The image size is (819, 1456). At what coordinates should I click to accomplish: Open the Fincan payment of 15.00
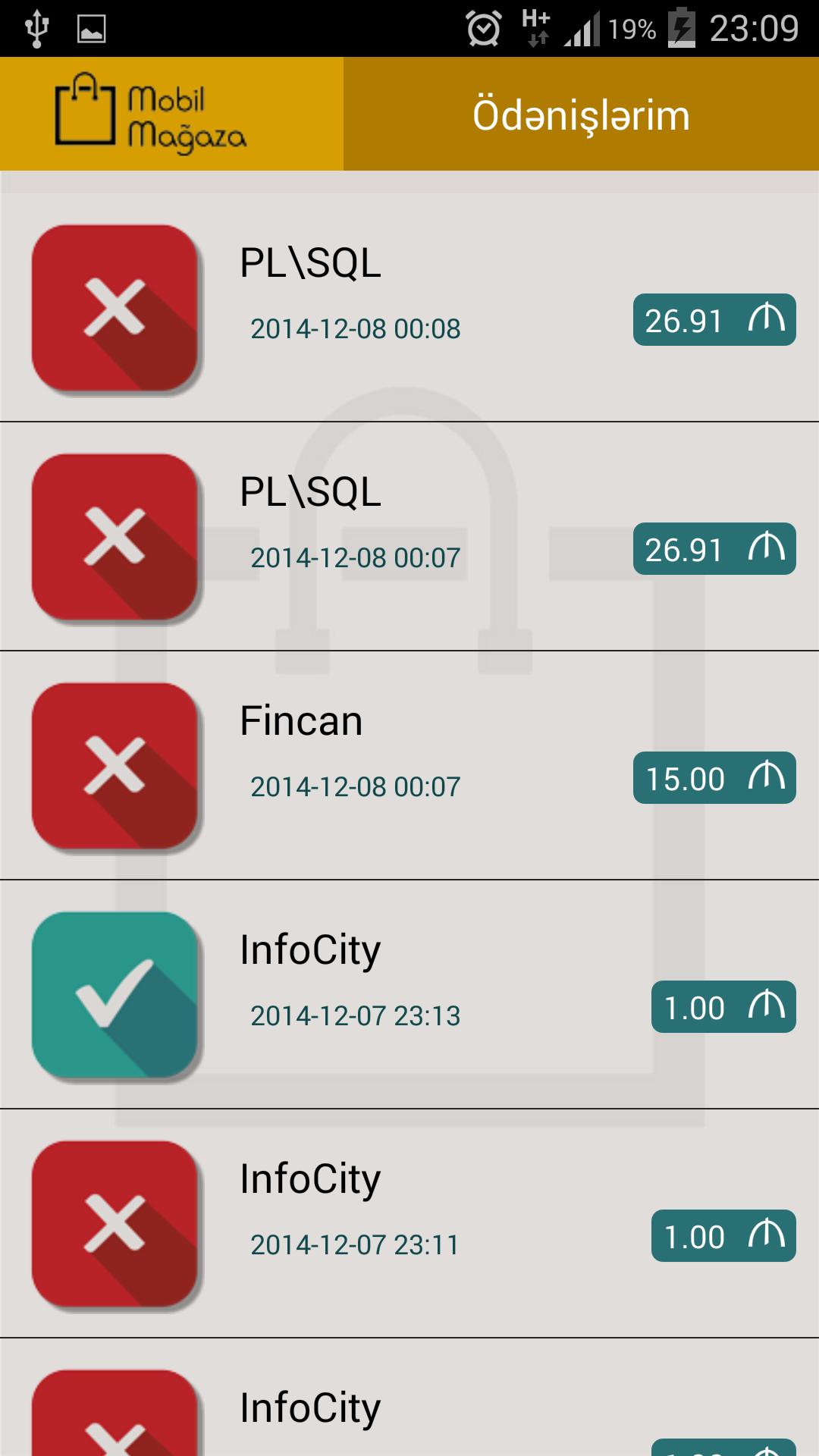[409, 765]
